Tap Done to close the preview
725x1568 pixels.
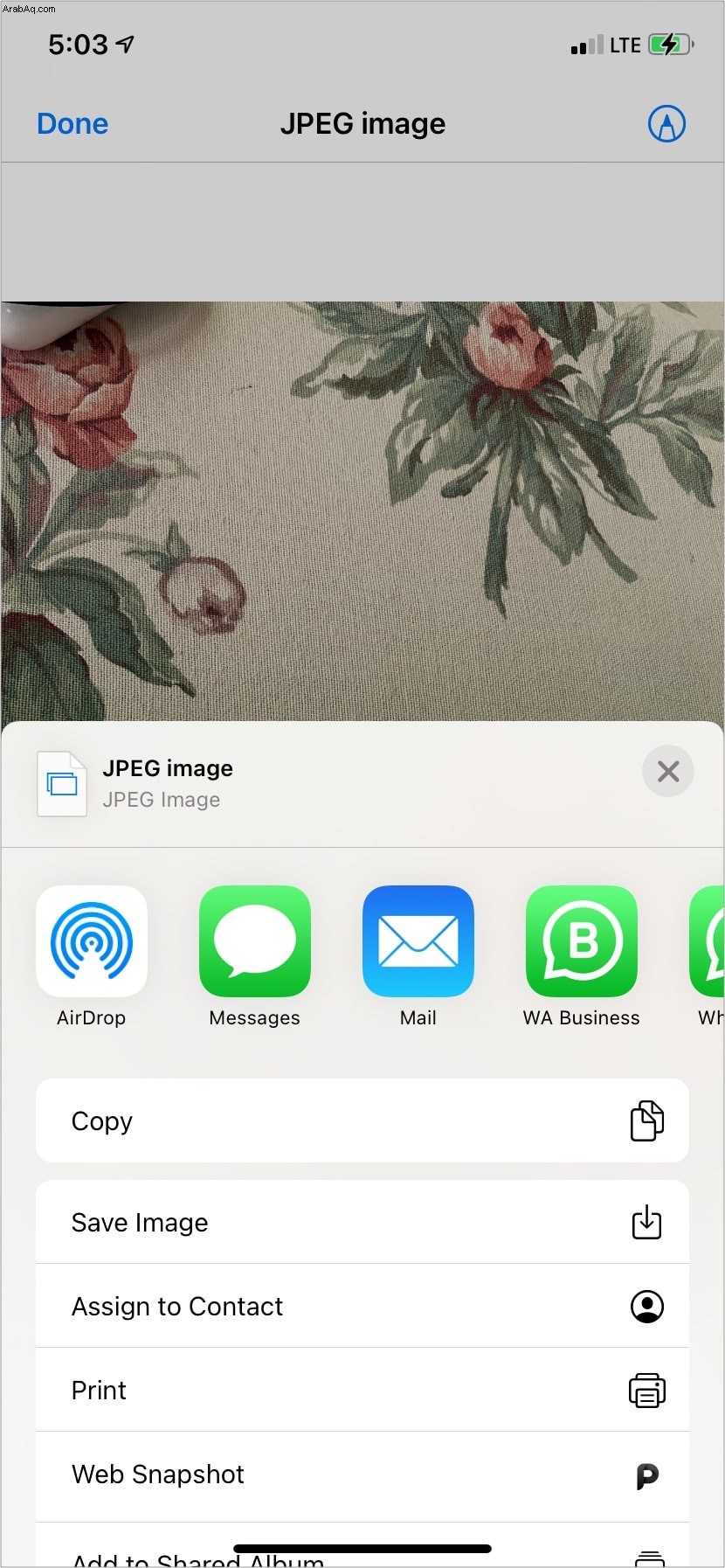72,124
